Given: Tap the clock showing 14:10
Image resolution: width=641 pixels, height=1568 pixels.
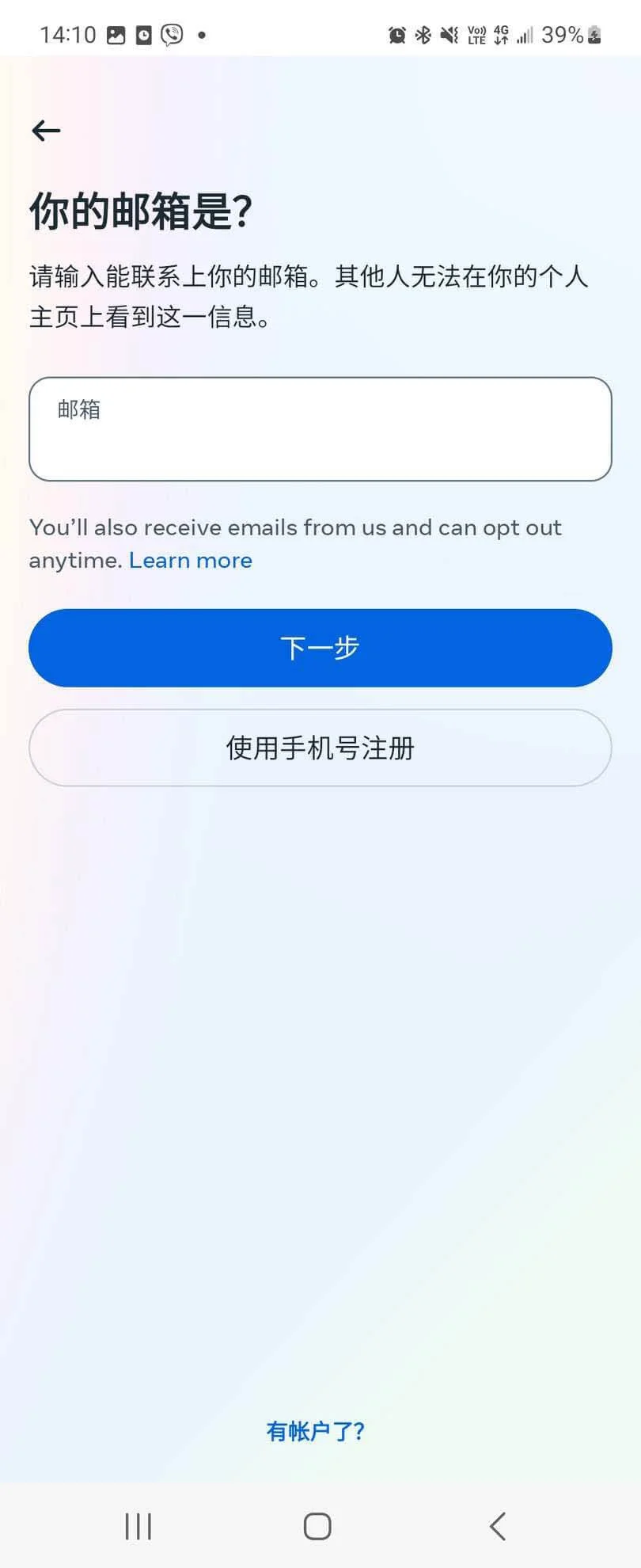Looking at the screenshot, I should point(70,35).
